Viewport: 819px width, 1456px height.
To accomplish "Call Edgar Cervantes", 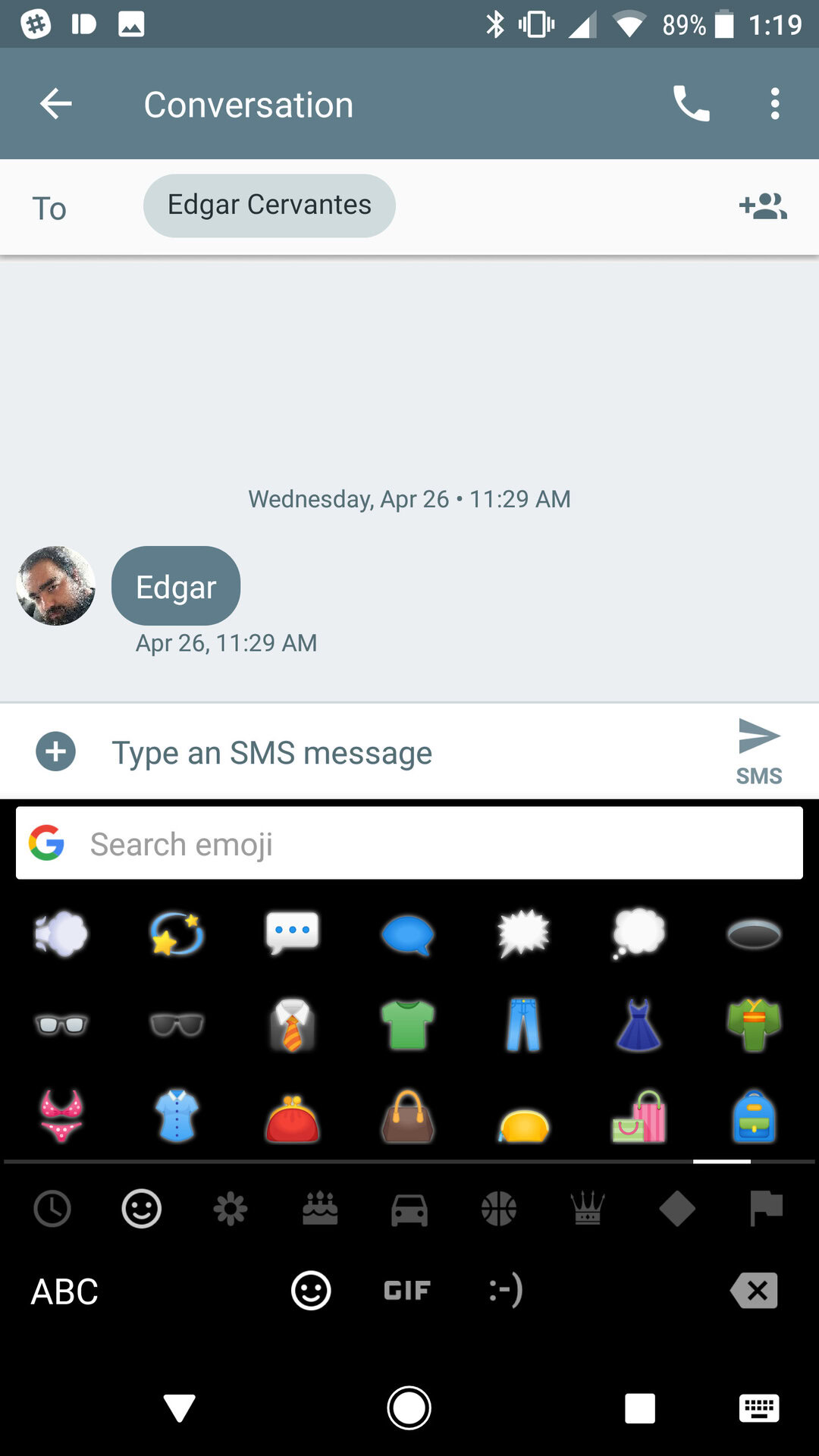I will [691, 104].
